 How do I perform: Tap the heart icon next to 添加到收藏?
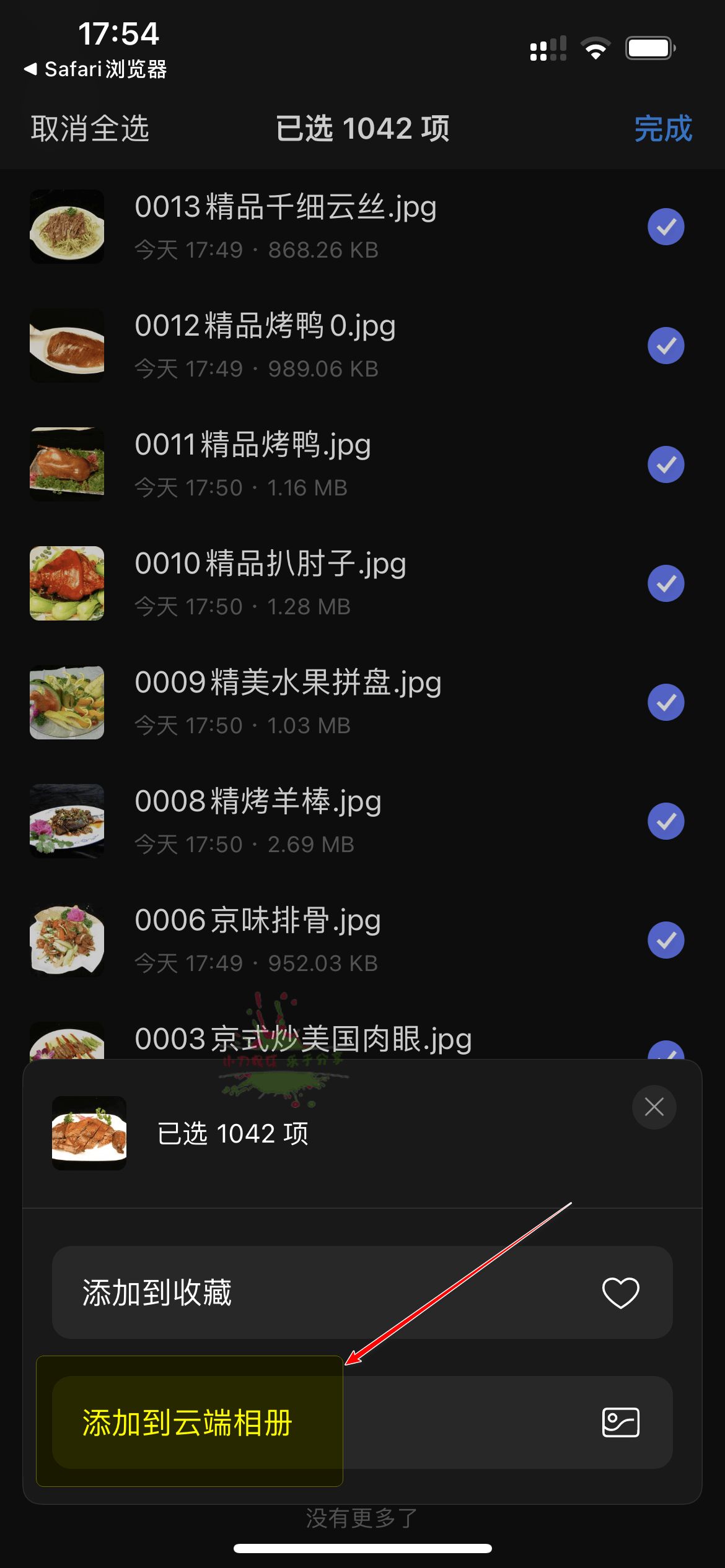tap(621, 1292)
